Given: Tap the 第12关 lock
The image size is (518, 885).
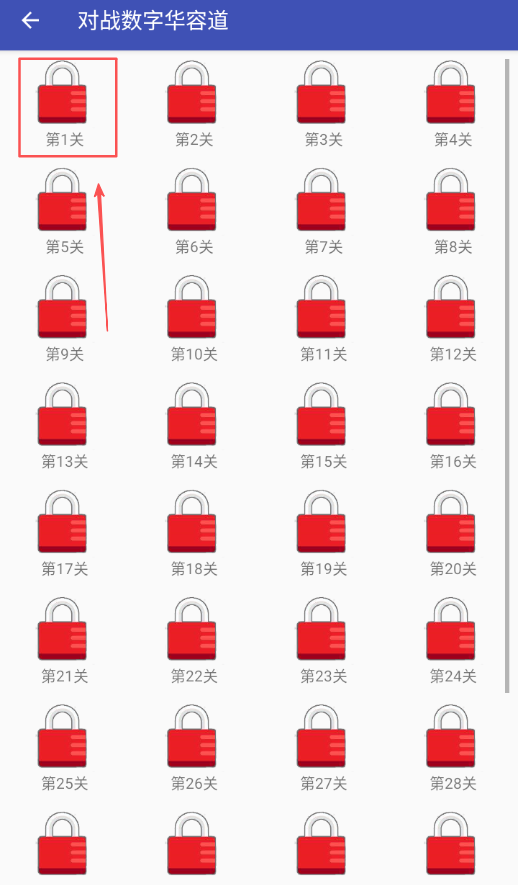Looking at the screenshot, I should (451, 307).
